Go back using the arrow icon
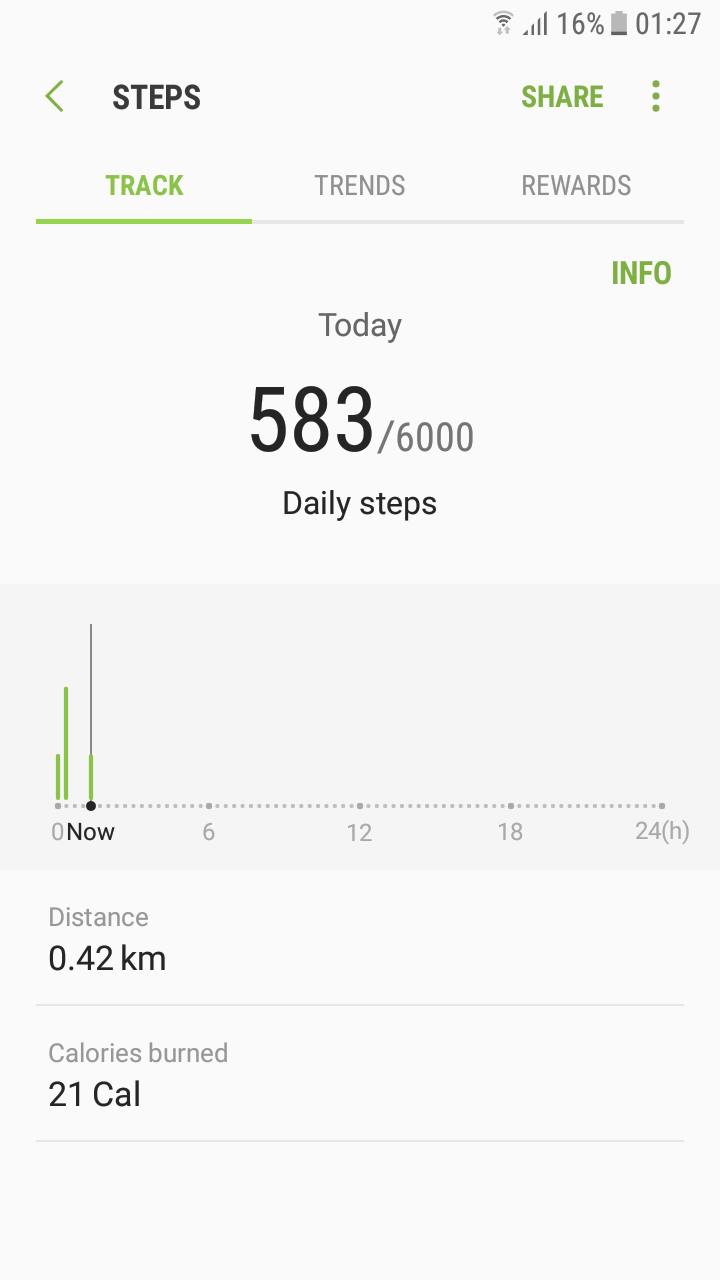This screenshot has height=1280, width=720. pyautogui.click(x=55, y=97)
